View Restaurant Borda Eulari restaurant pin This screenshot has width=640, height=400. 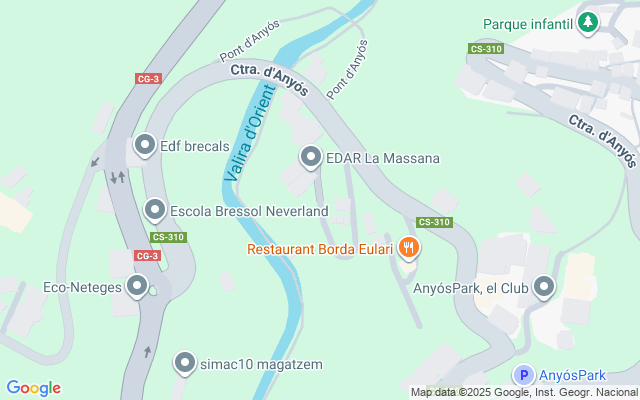click(408, 246)
